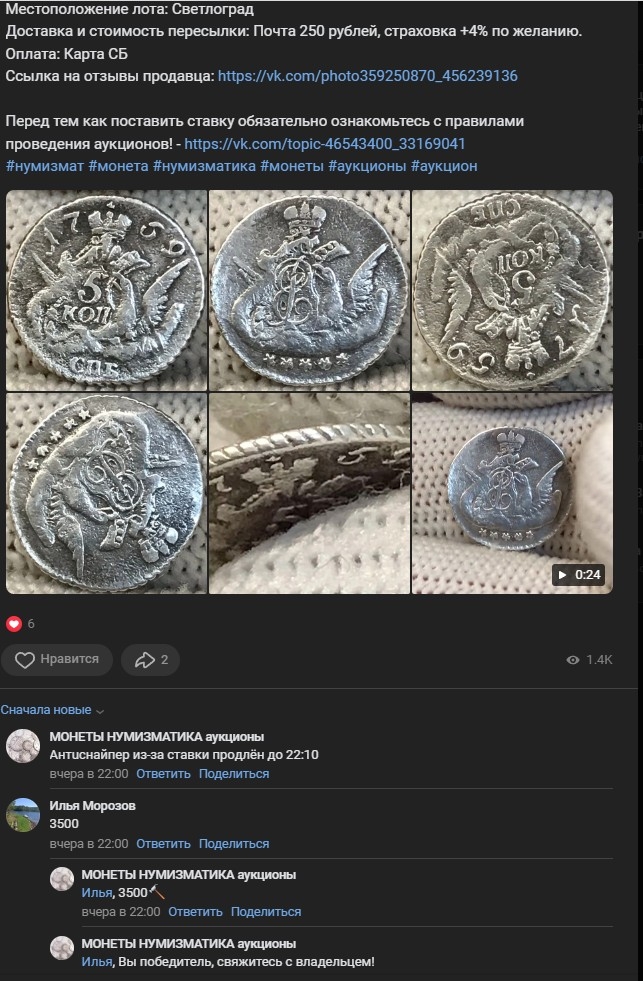Open the coin photo showing the 1759 date
643x981 pixels.
pyautogui.click(x=106, y=290)
